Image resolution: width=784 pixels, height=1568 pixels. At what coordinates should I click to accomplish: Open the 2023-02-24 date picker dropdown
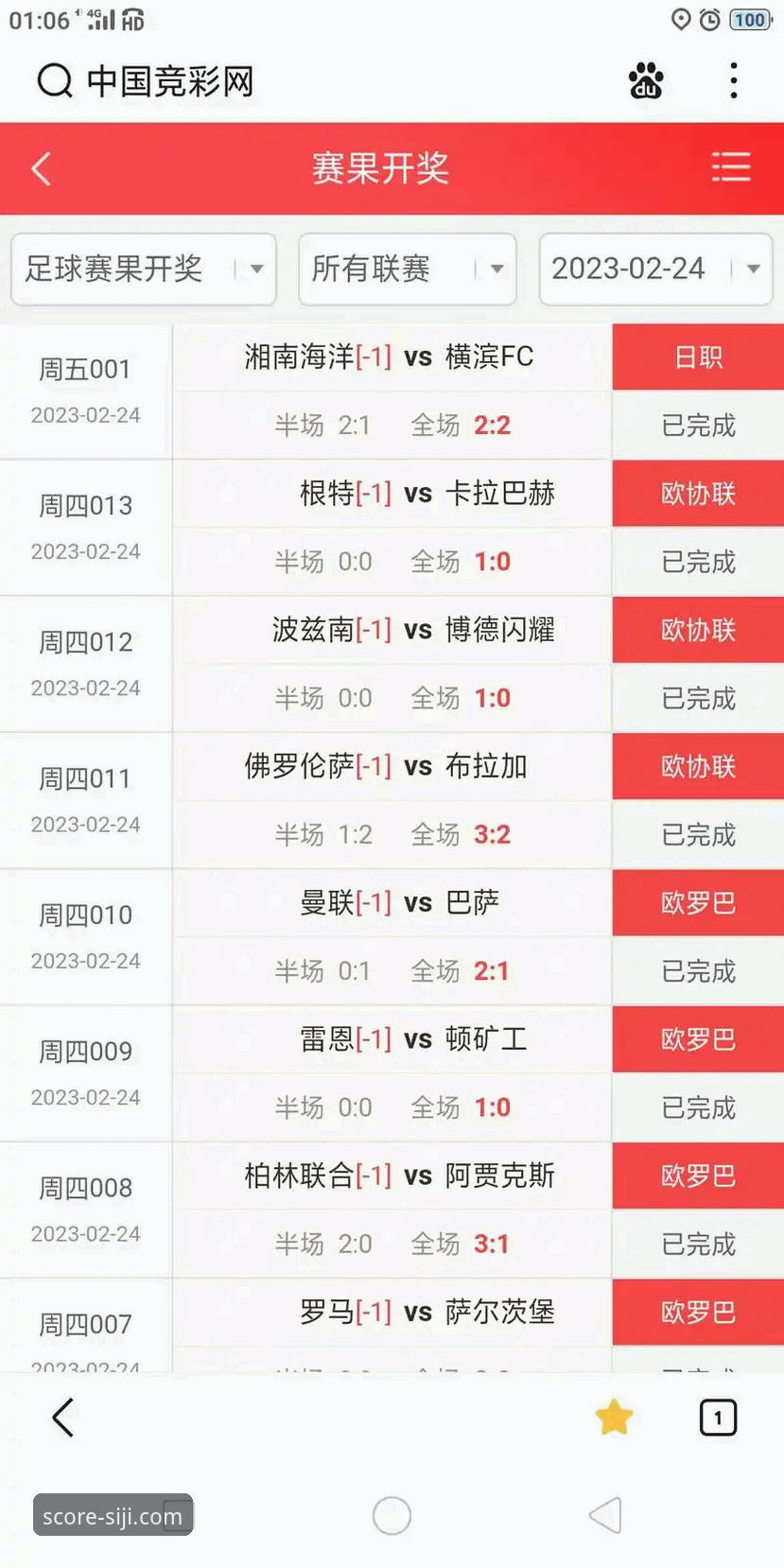pyautogui.click(x=654, y=270)
